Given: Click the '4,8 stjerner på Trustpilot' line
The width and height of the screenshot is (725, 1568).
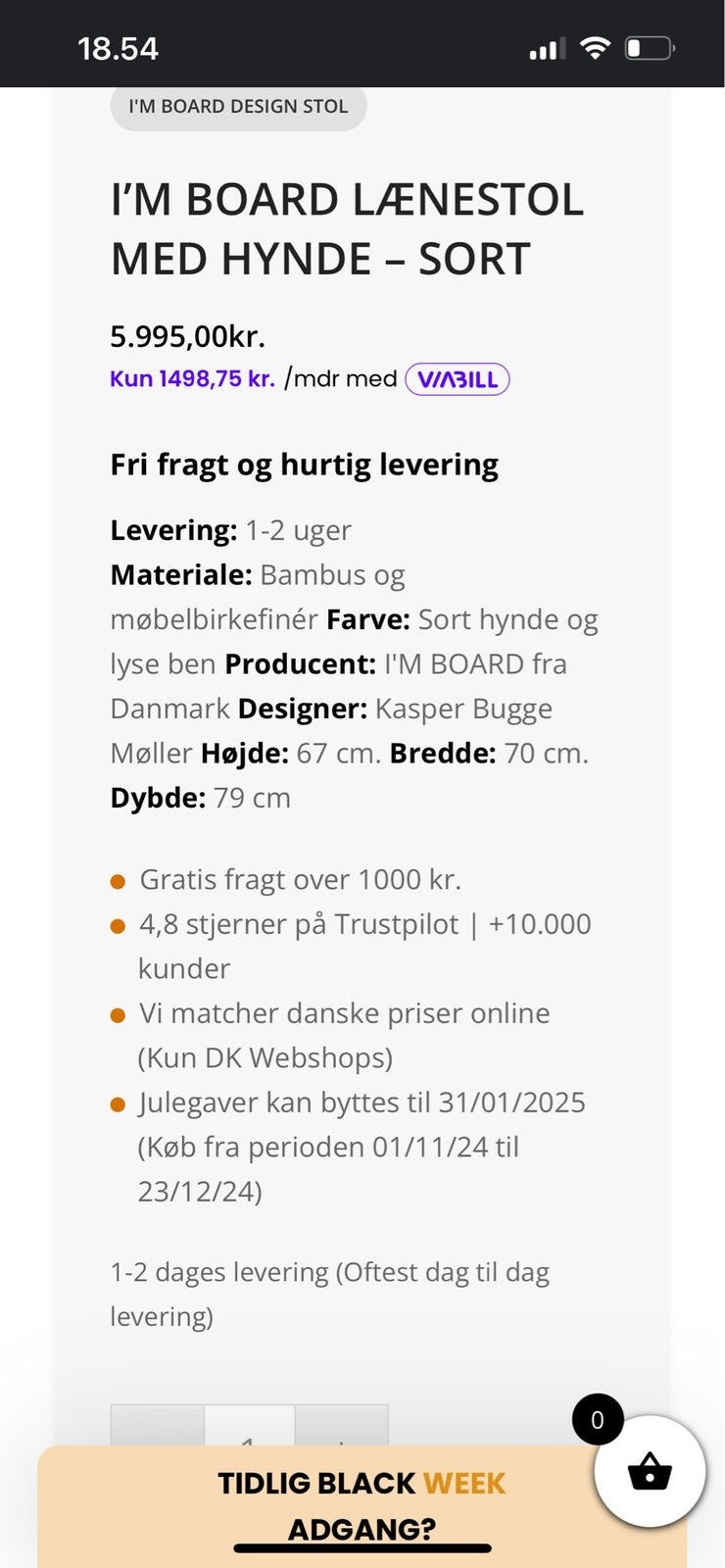Looking at the screenshot, I should click(363, 923).
